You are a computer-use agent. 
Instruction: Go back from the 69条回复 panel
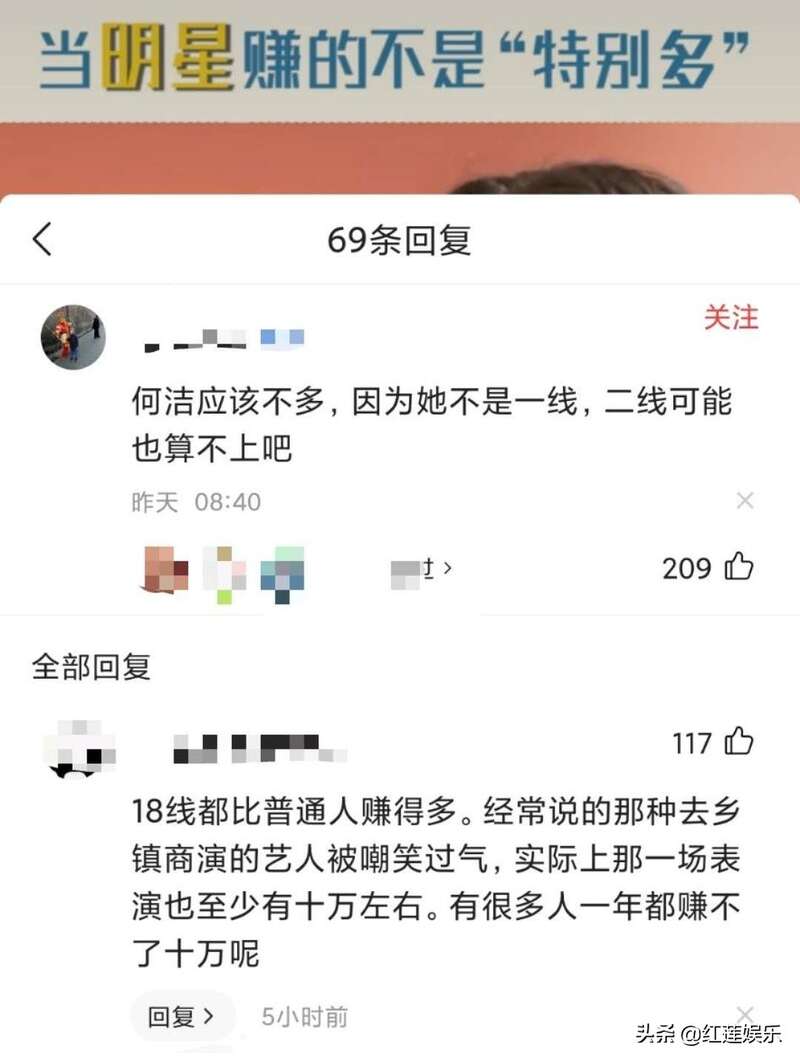[42, 240]
